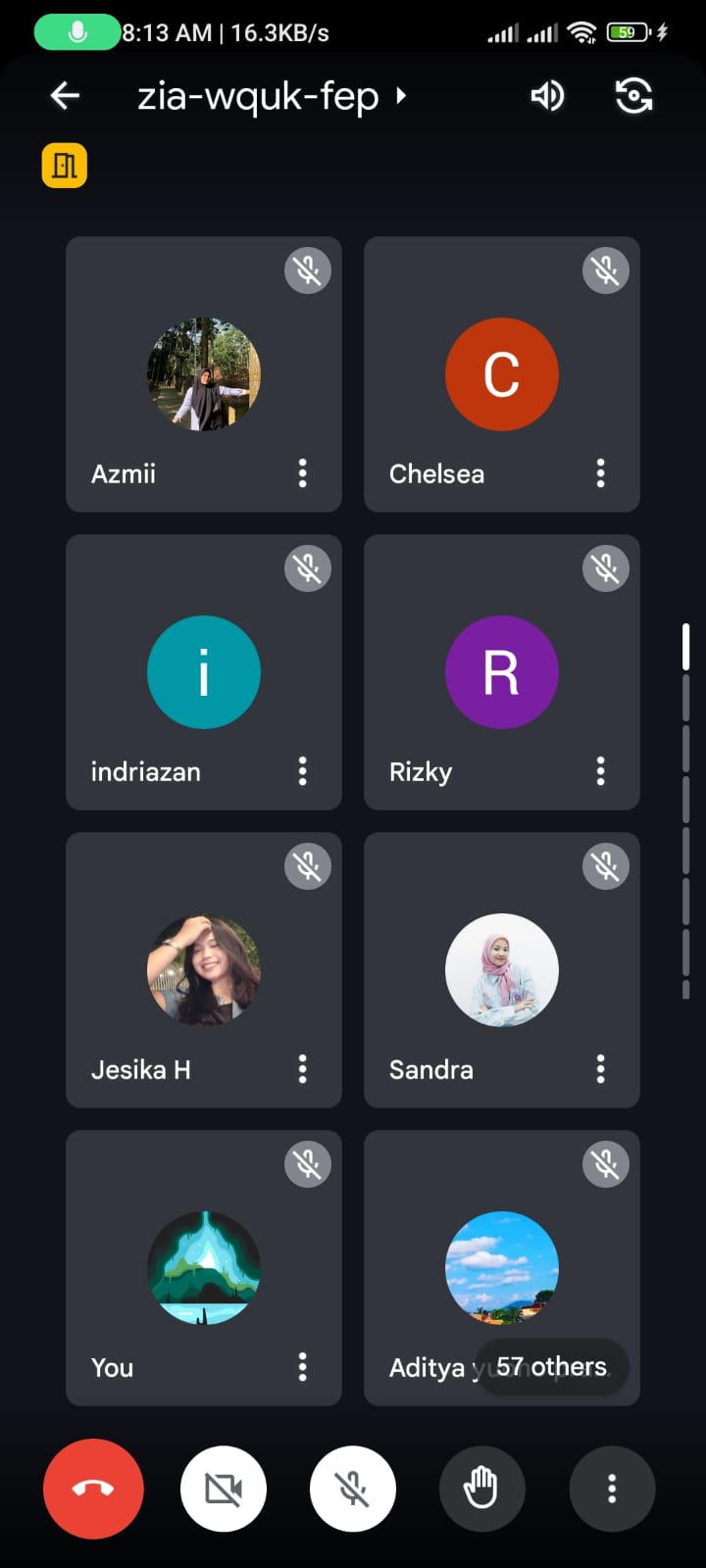The height and width of the screenshot is (1568, 706).
Task: Open options on your own tile
Action: (x=303, y=1367)
